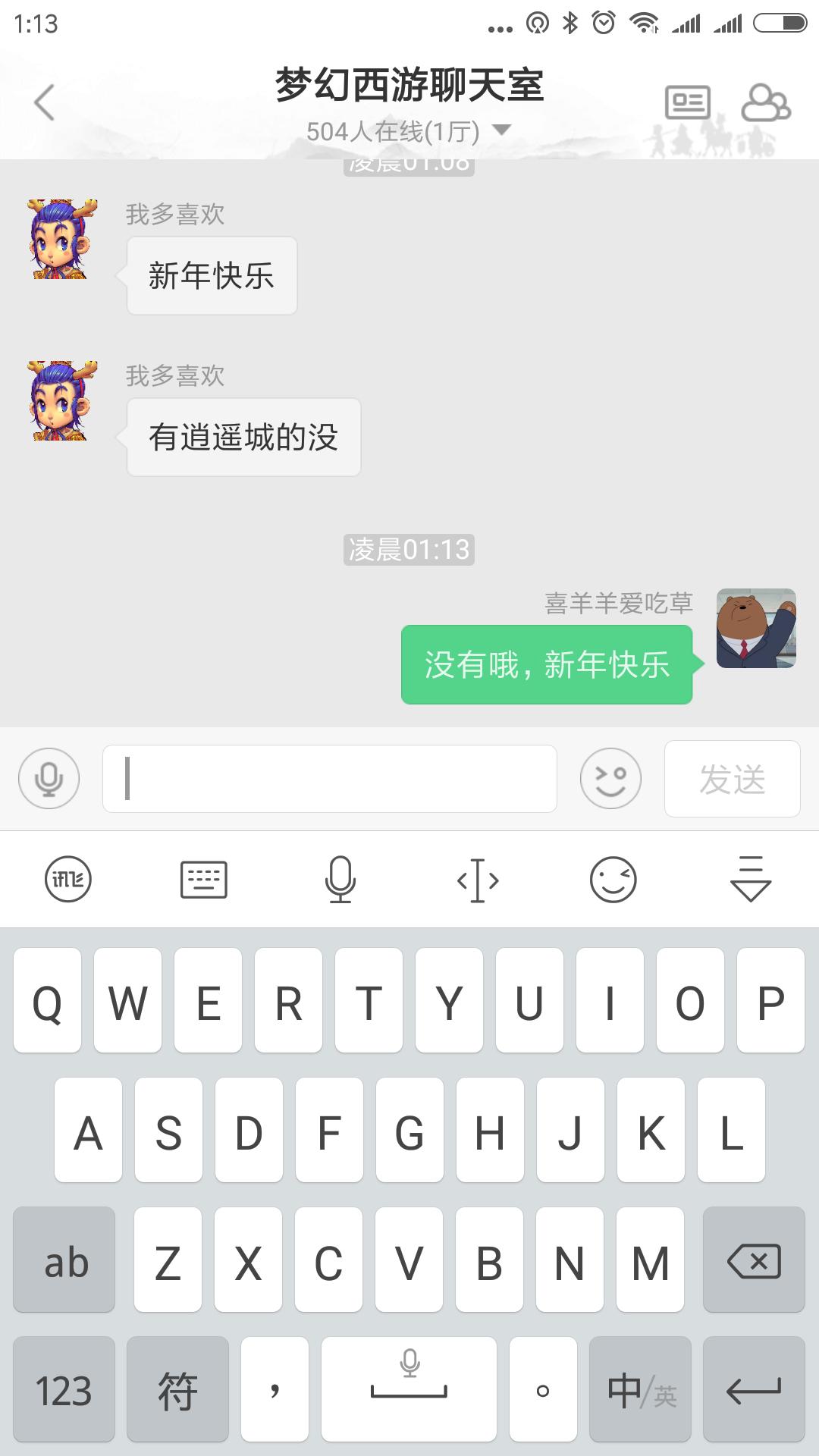
Task: Start voice input from keyboard toolbar
Action: click(340, 880)
